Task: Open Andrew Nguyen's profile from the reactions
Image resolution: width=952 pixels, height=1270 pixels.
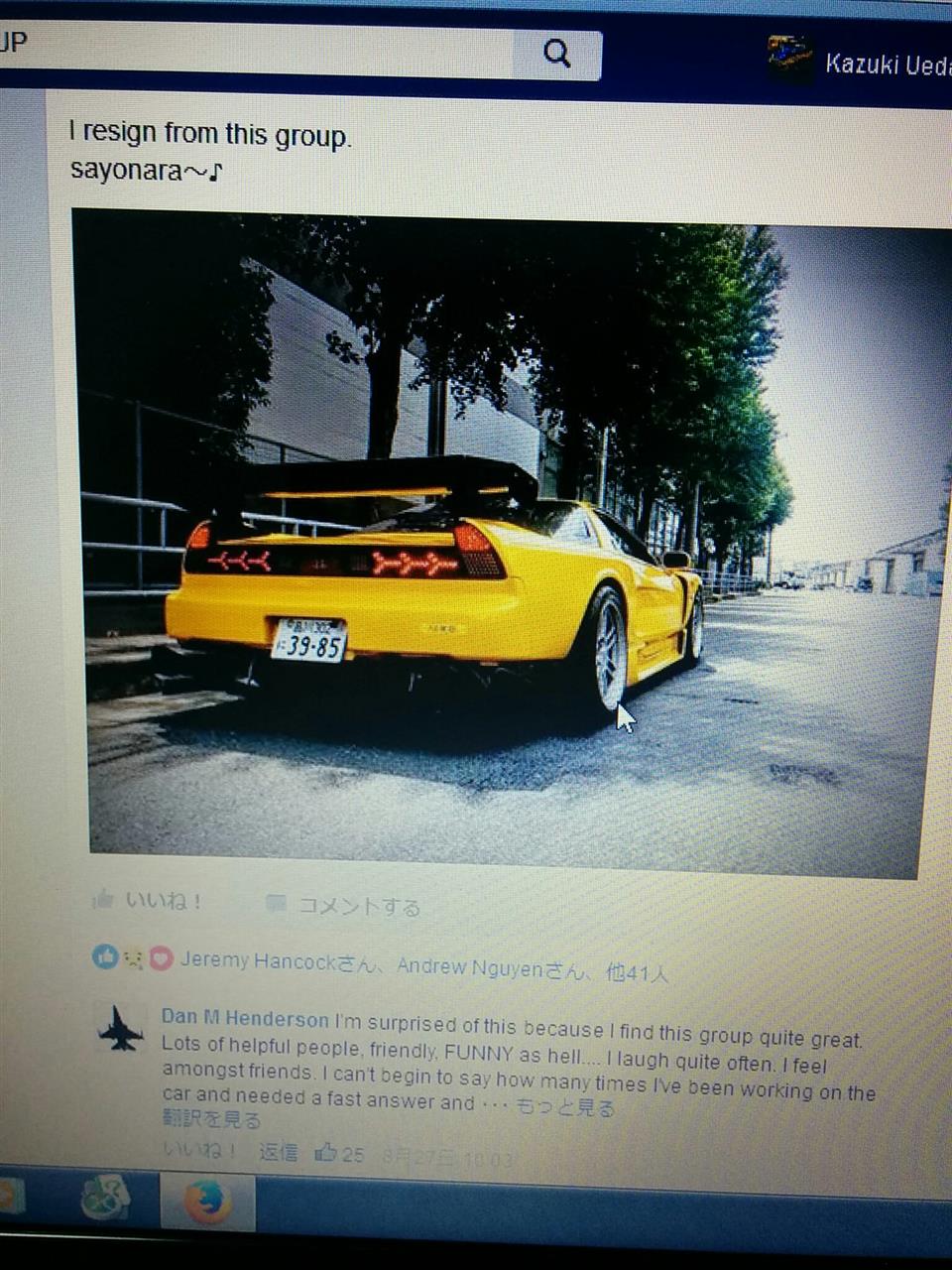Action: 469,967
